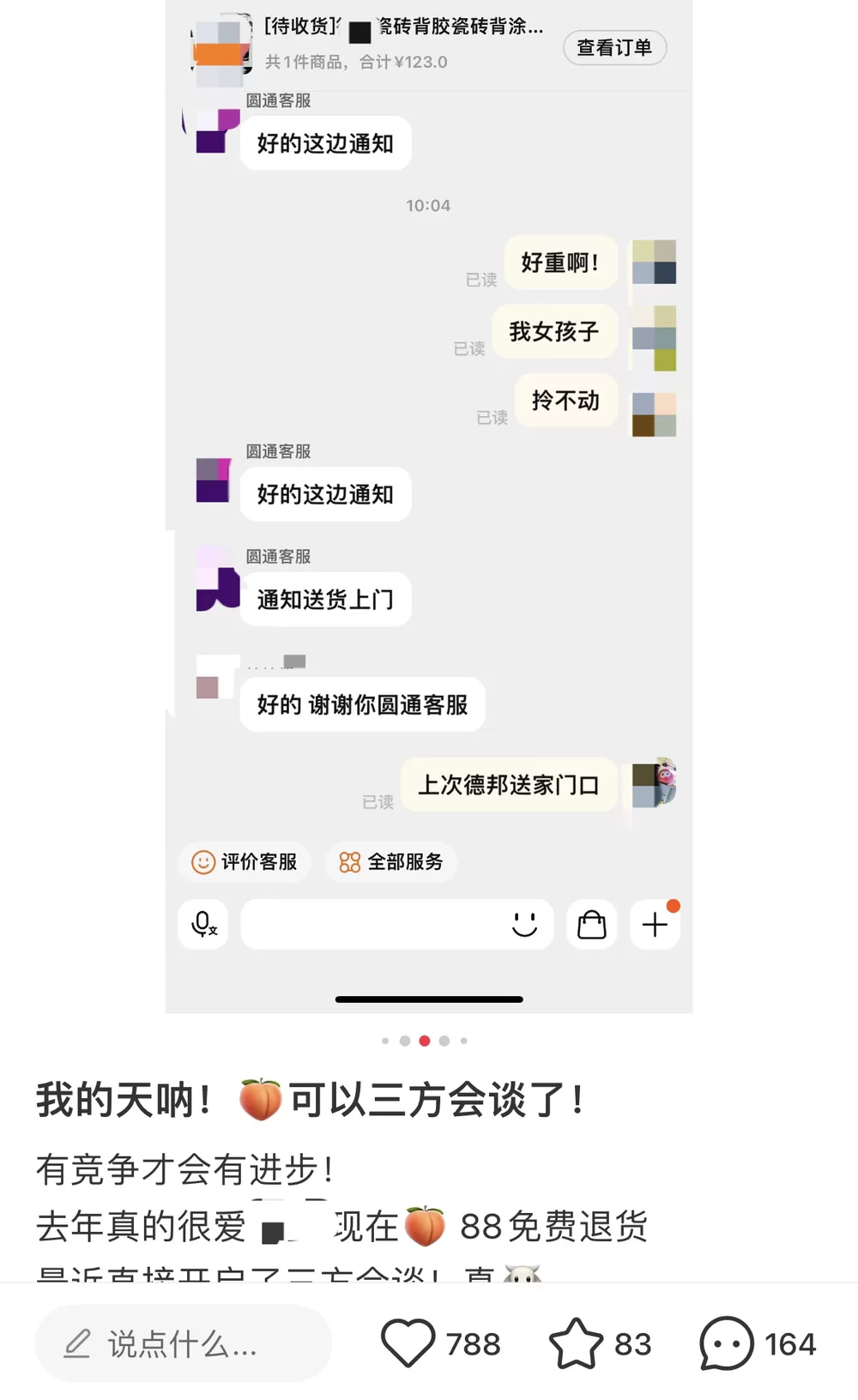858x1400 pixels.
Task: Open the emoji picker smiley icon
Action: pyautogui.click(x=525, y=925)
